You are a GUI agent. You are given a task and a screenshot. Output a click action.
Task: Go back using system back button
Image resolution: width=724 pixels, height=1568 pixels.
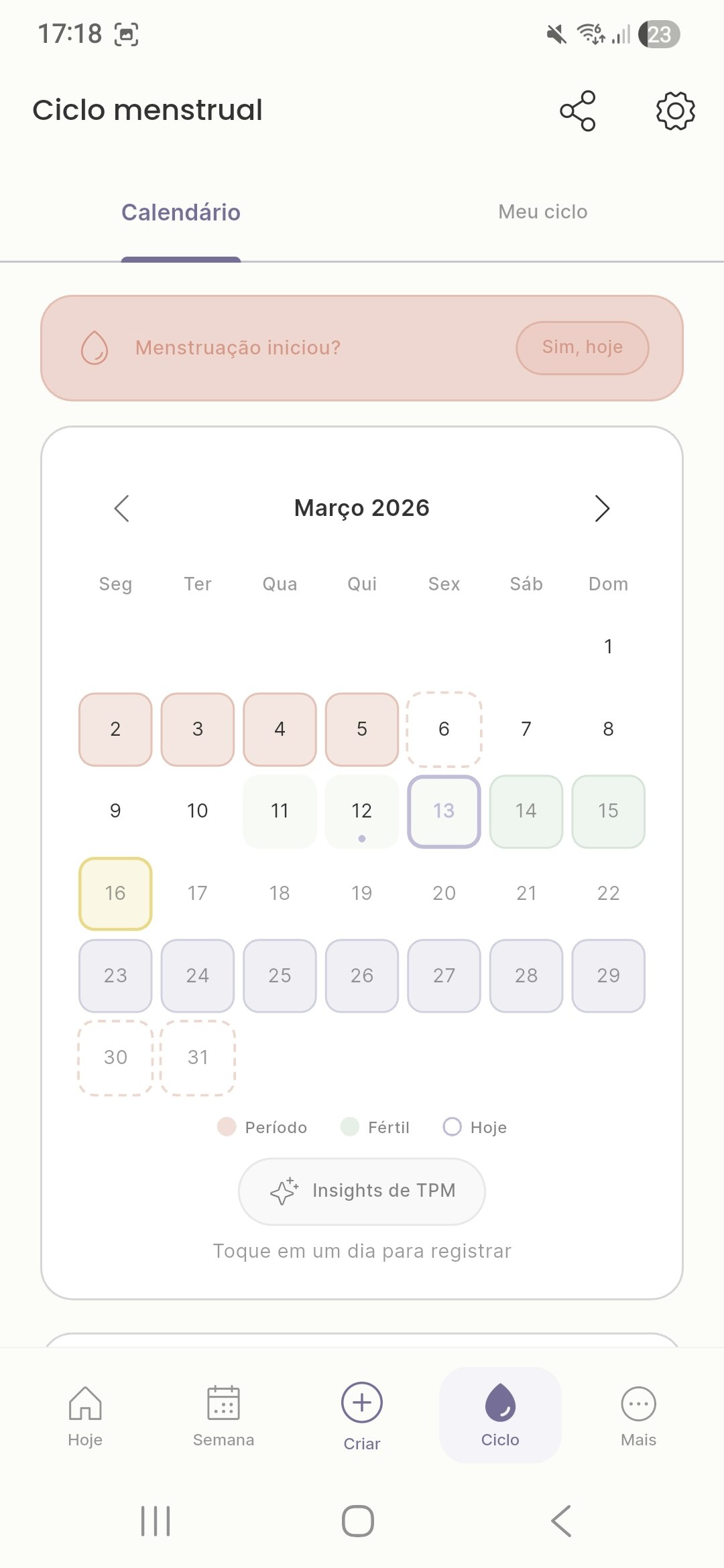[x=561, y=1520]
